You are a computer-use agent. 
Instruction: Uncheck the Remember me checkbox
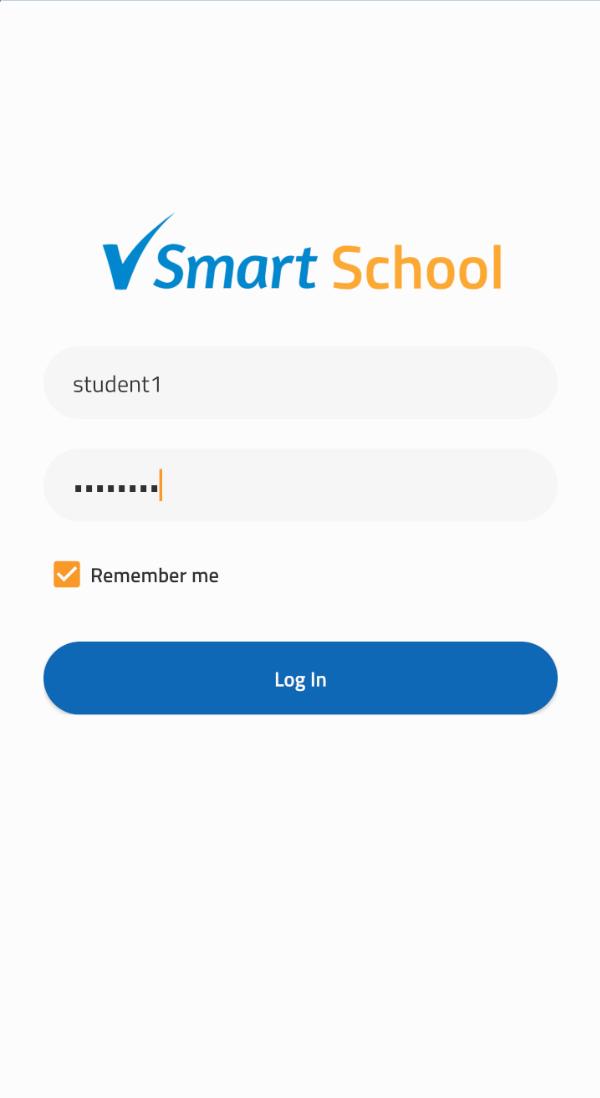coord(67,575)
